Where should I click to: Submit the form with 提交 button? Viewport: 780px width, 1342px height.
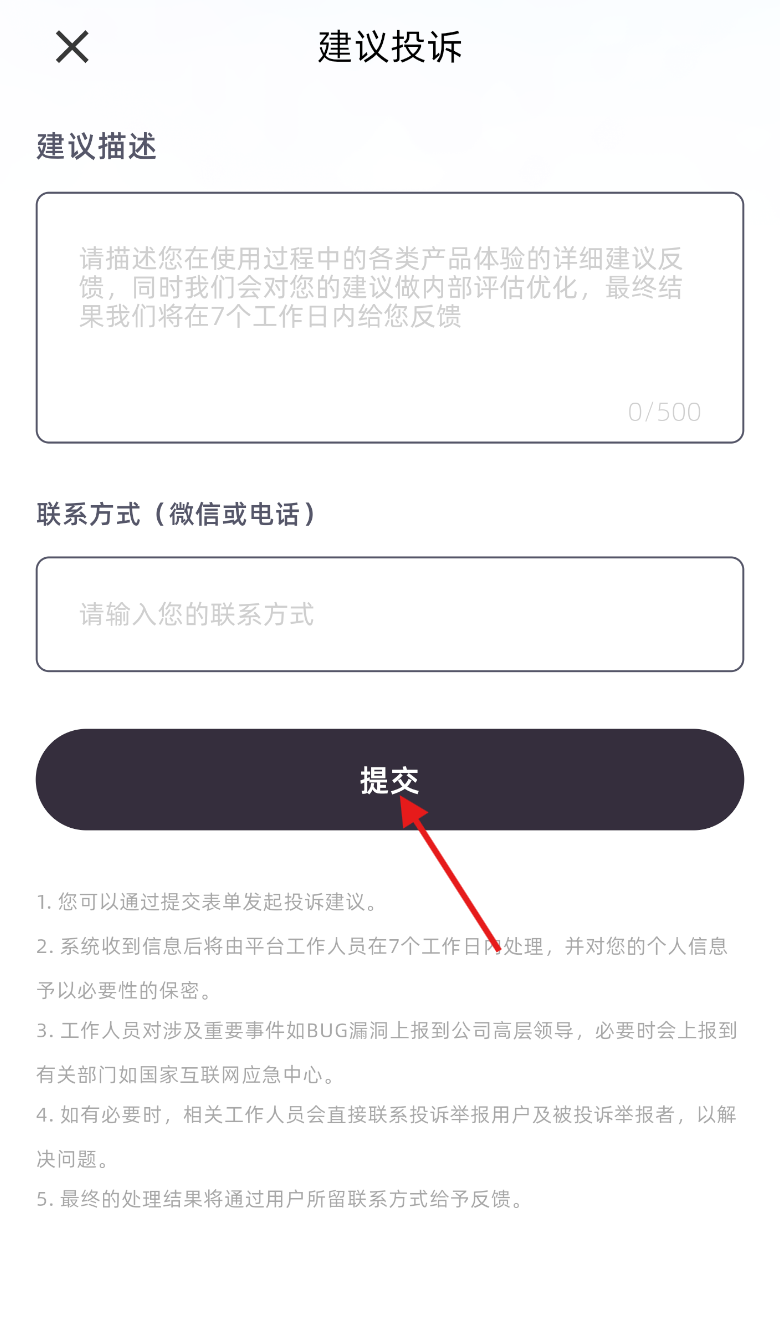coord(390,779)
